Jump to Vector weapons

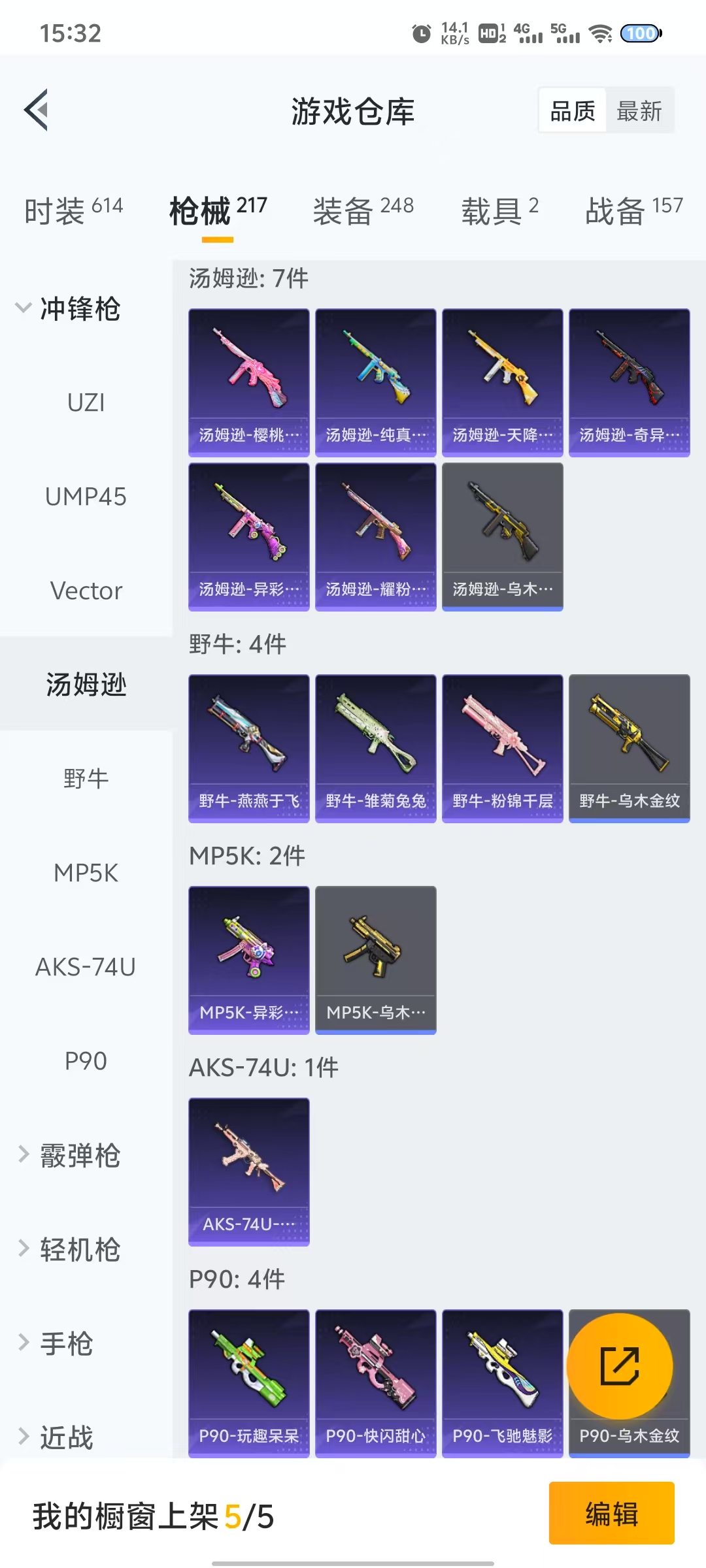point(86,591)
